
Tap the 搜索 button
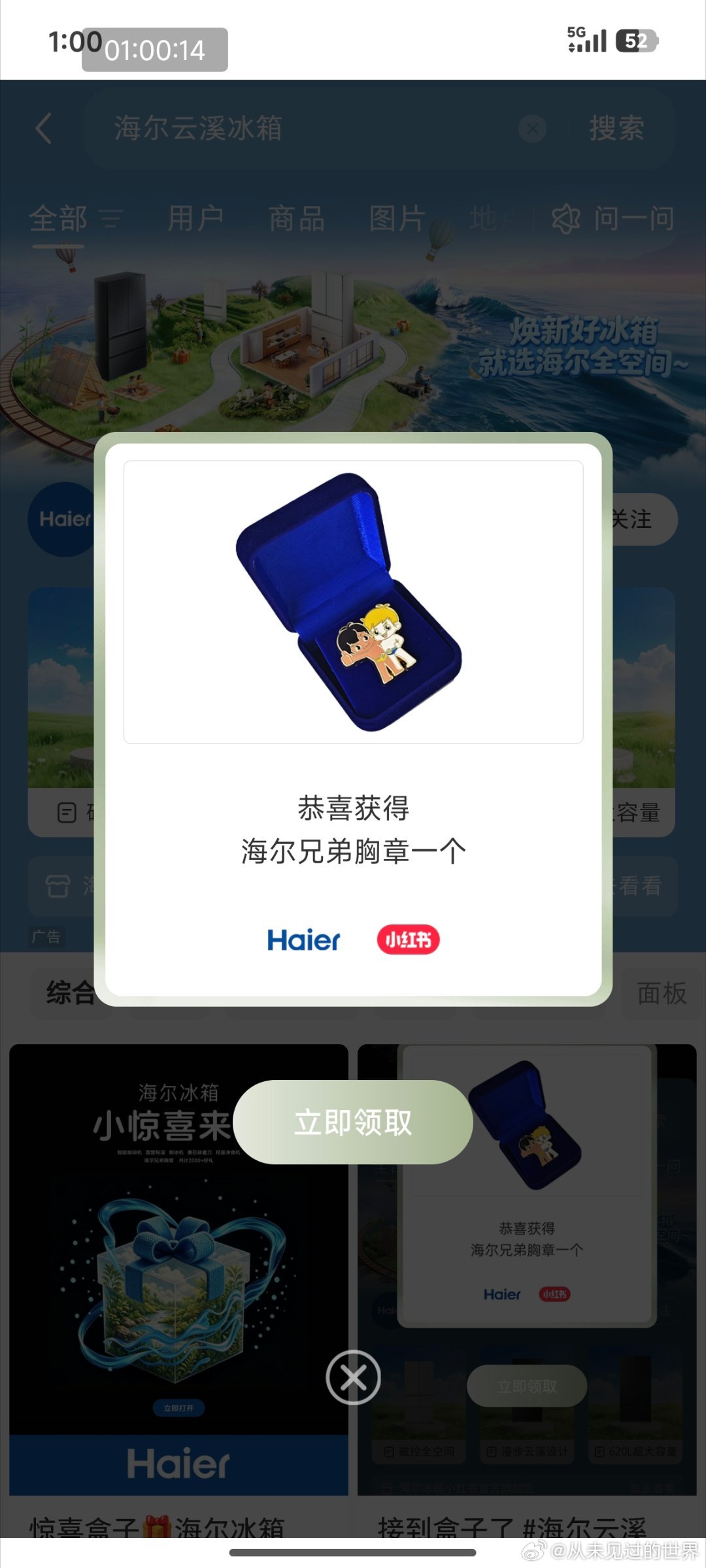coord(616,128)
